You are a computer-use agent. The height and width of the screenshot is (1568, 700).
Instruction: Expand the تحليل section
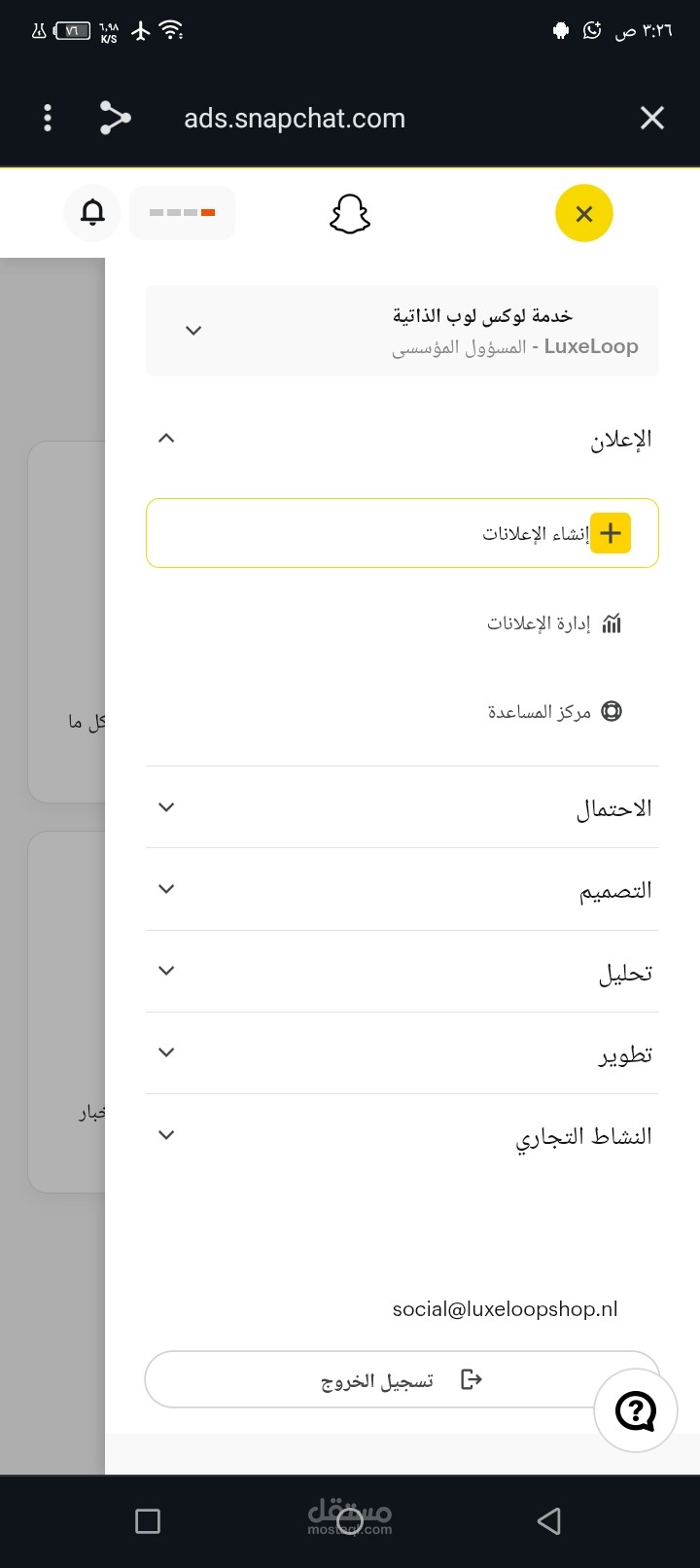[402, 971]
